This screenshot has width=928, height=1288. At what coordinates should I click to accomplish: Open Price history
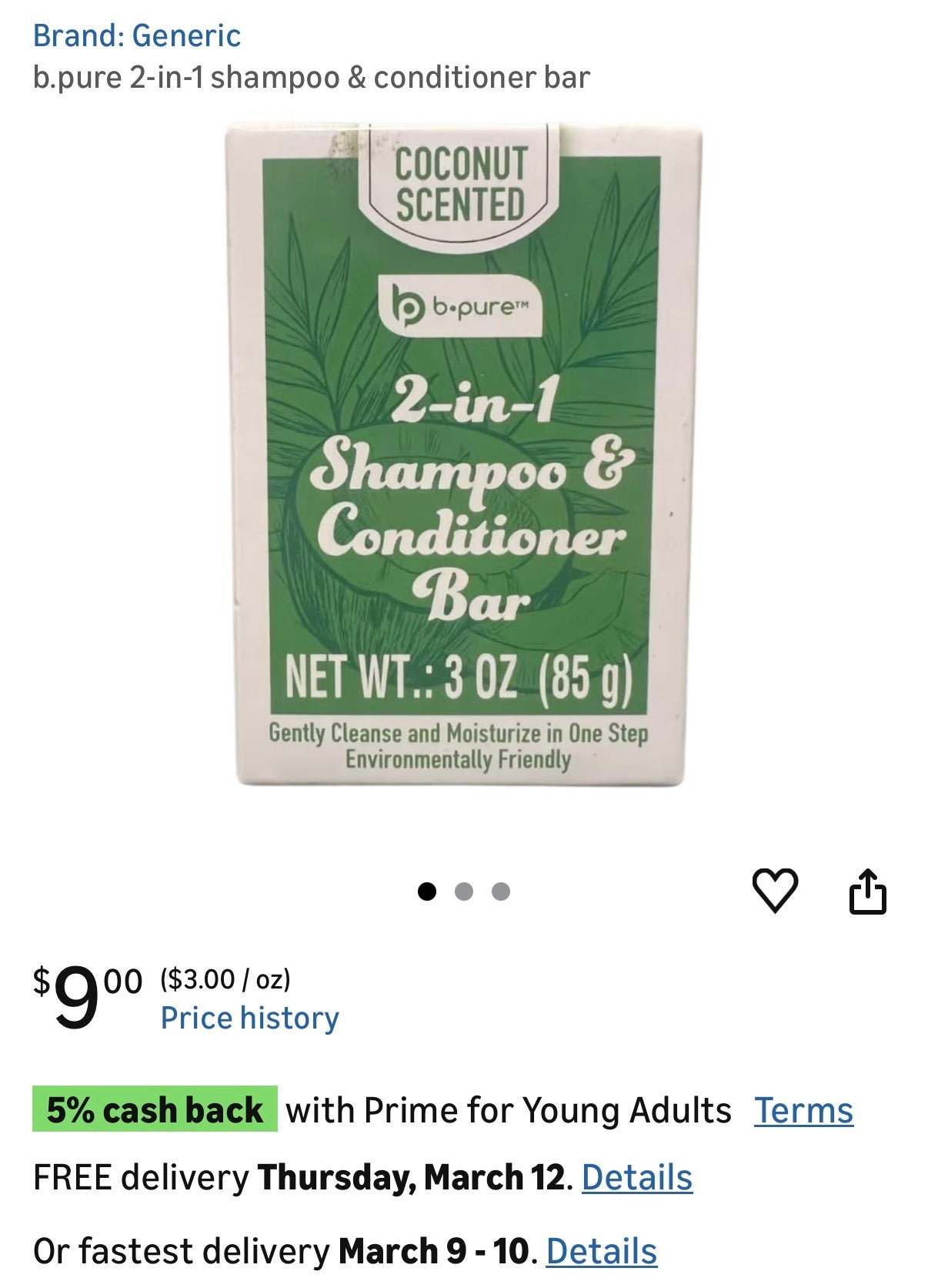point(249,1018)
